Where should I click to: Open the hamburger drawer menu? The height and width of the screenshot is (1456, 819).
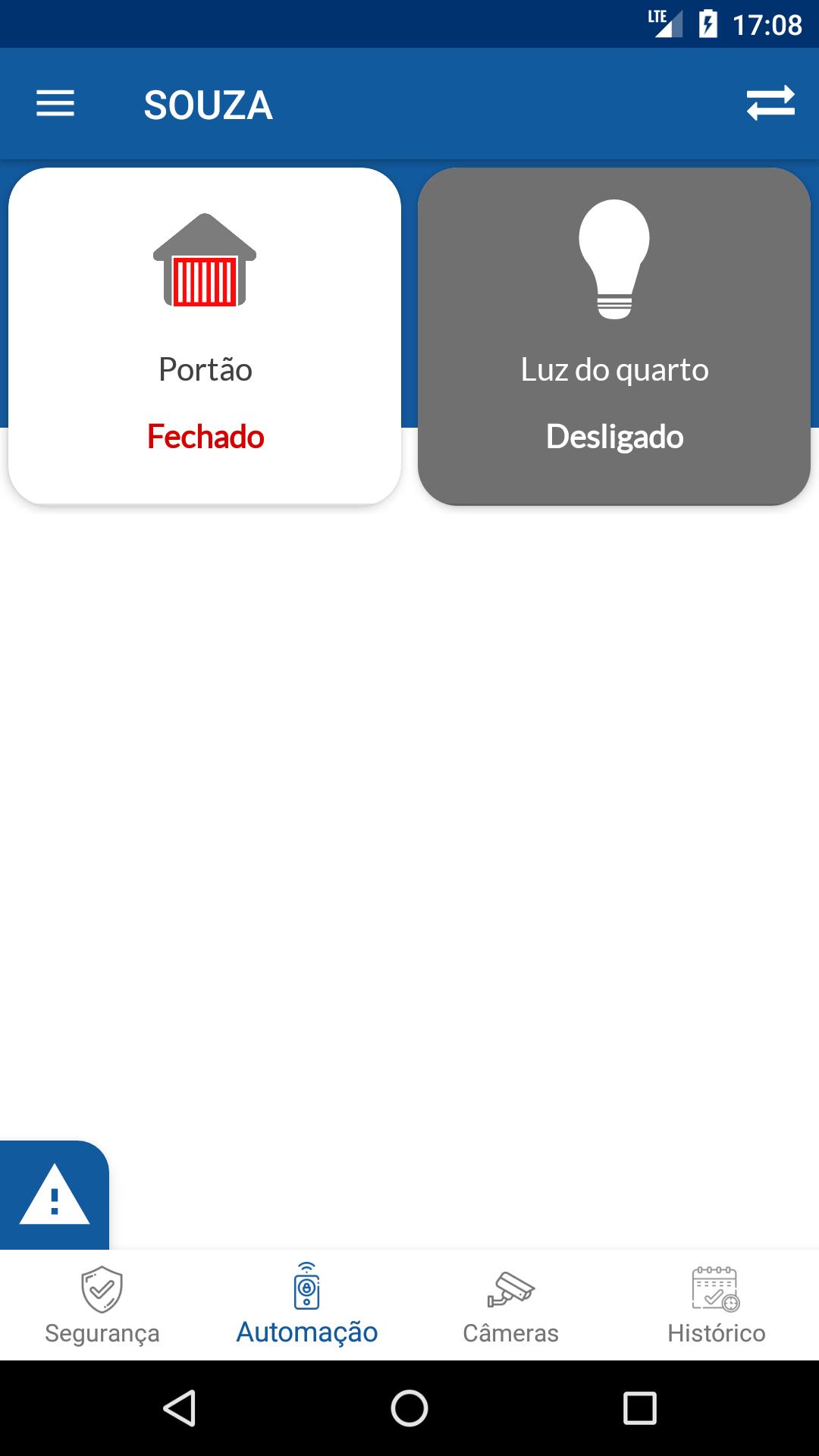[55, 104]
